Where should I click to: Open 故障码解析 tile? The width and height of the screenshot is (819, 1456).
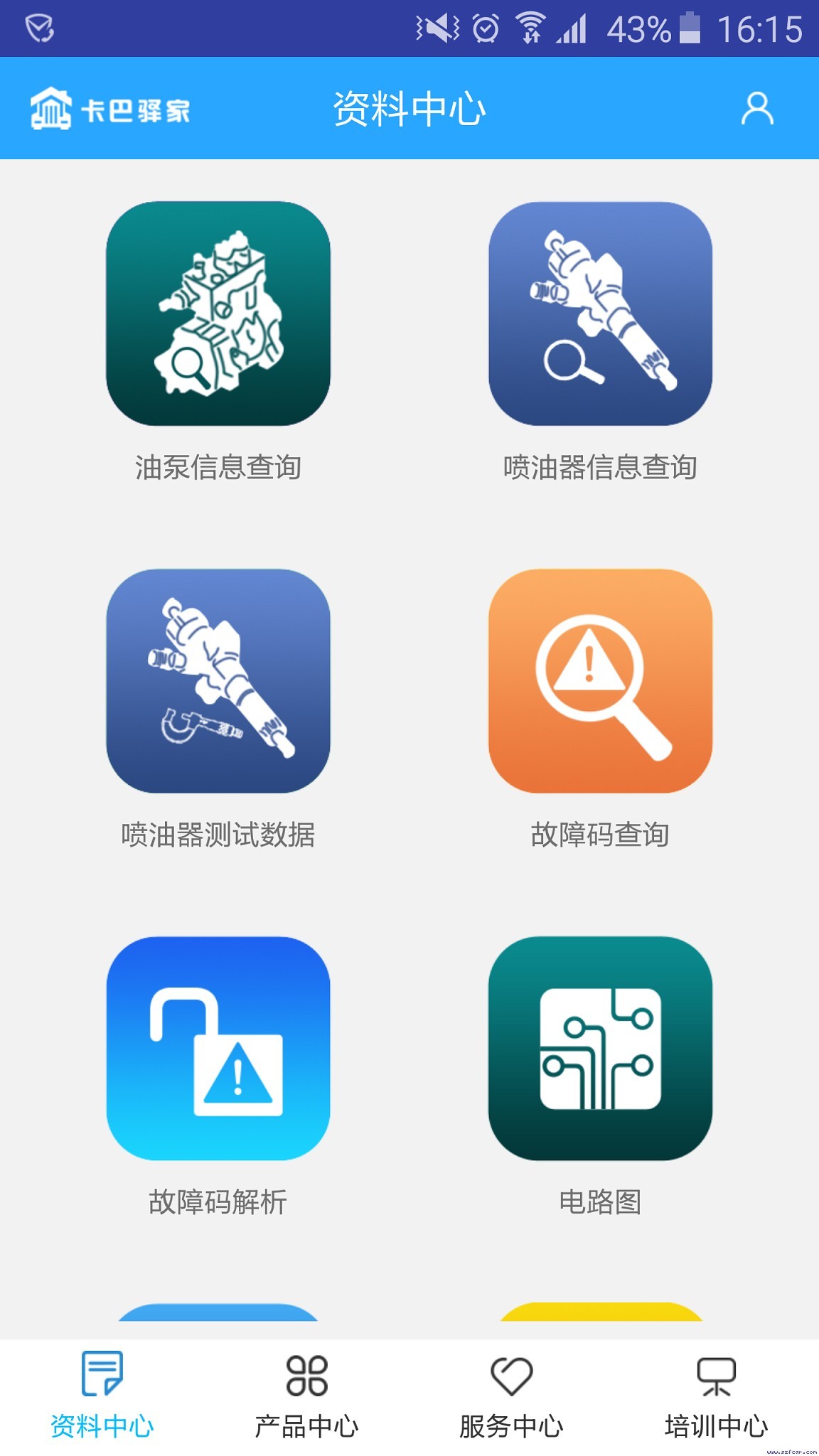218,1048
